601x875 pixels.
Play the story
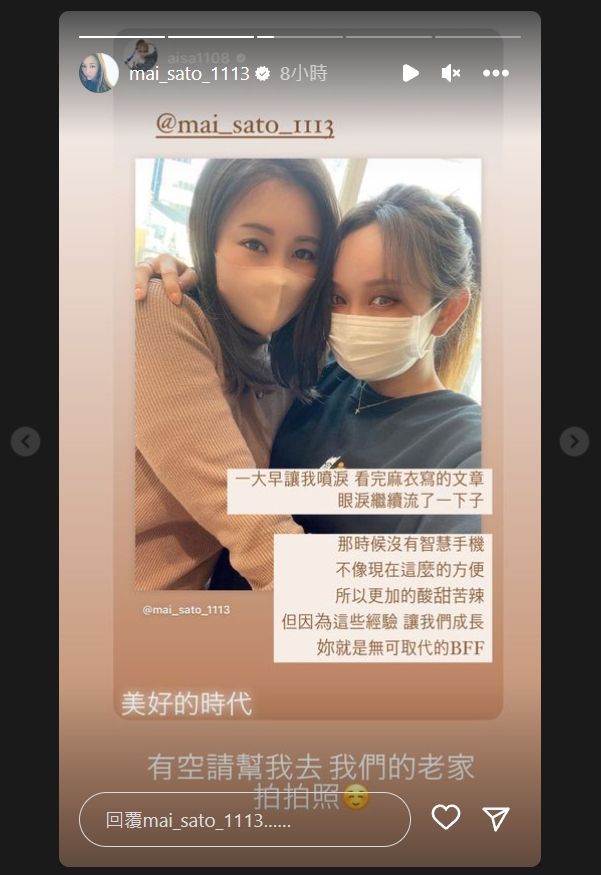coord(410,73)
